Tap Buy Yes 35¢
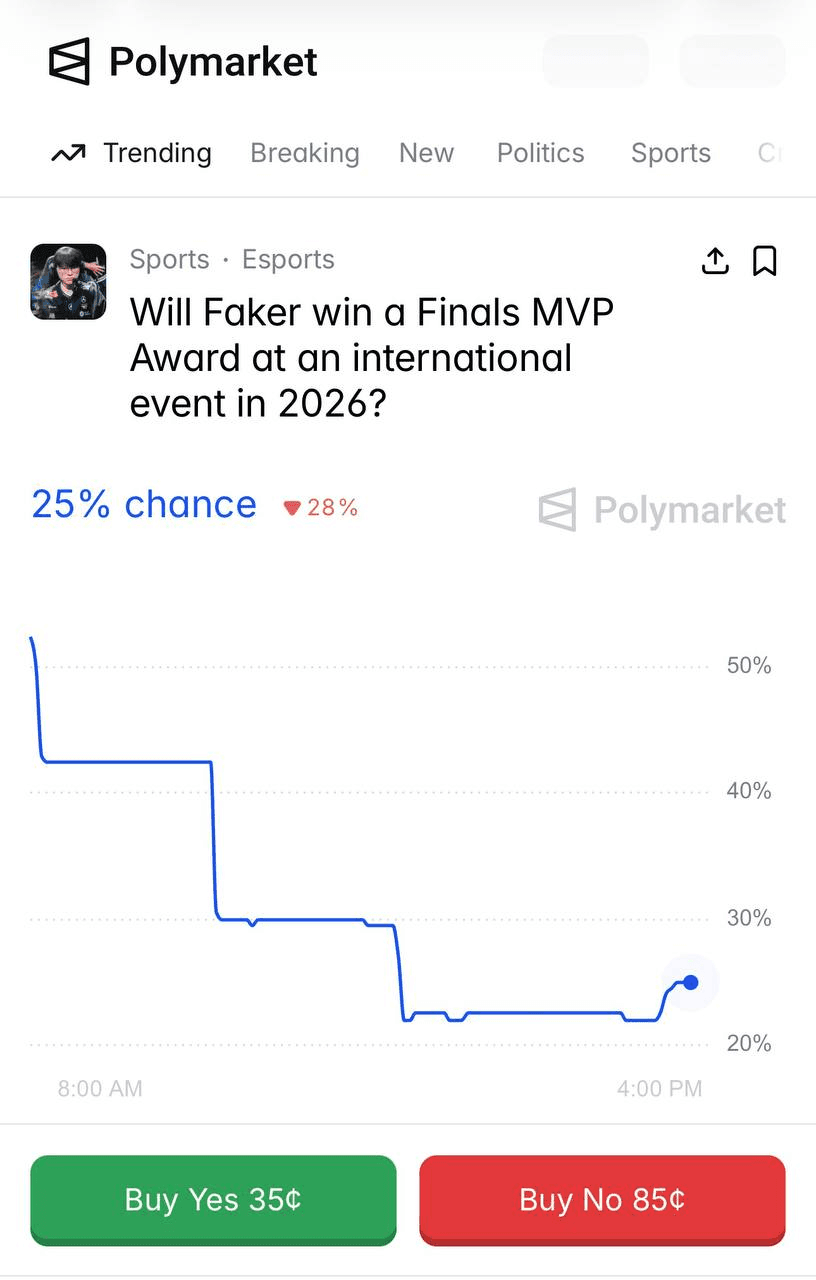Screen dimensions: 816x1280 tap(213, 1200)
